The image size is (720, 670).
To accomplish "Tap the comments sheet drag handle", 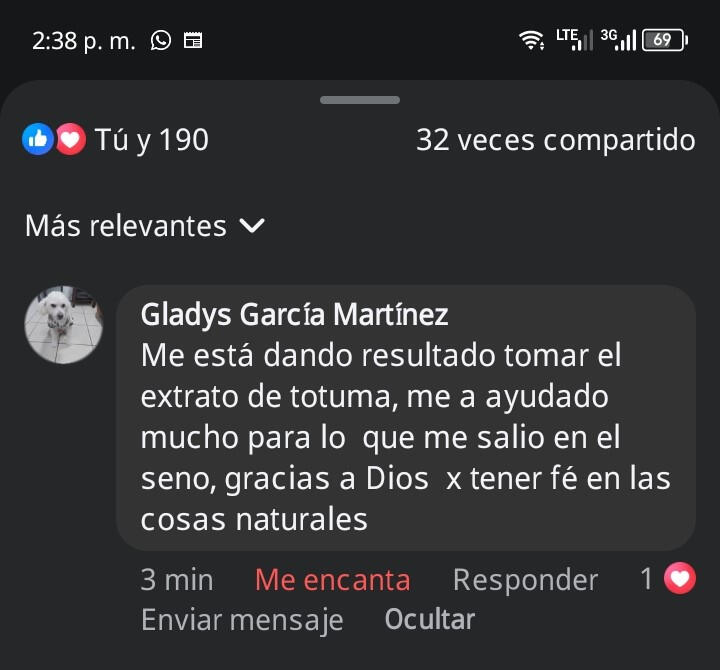I will (360, 100).
